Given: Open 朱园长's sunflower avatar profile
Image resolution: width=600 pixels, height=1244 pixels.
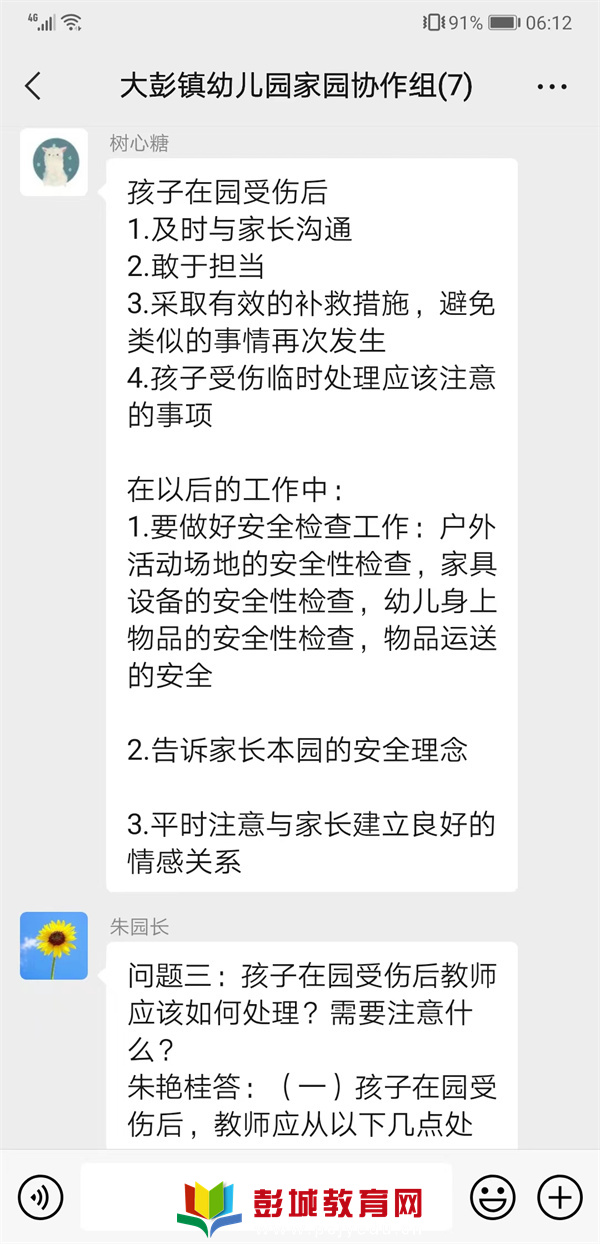Looking at the screenshot, I should pos(53,945).
